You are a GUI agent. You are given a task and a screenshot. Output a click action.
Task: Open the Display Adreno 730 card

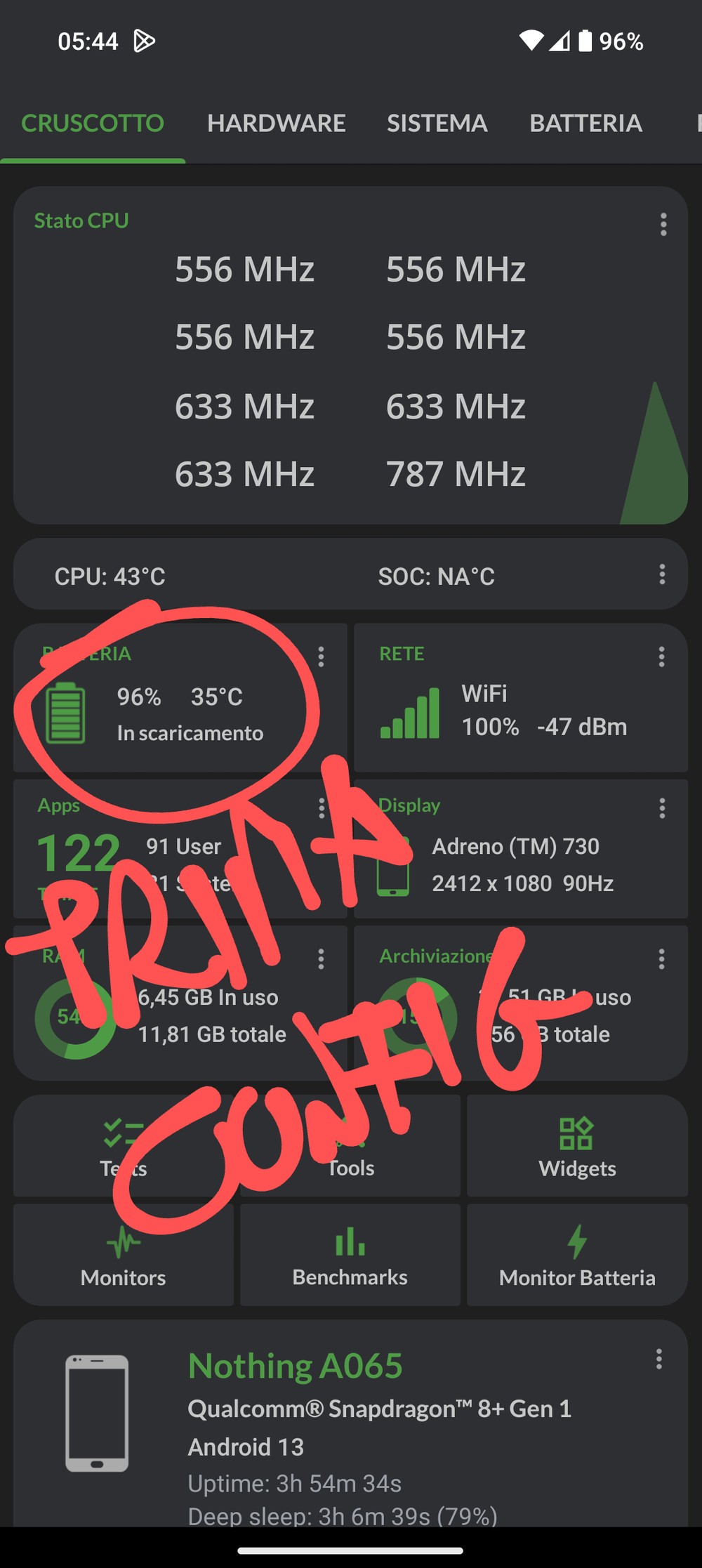point(521,849)
